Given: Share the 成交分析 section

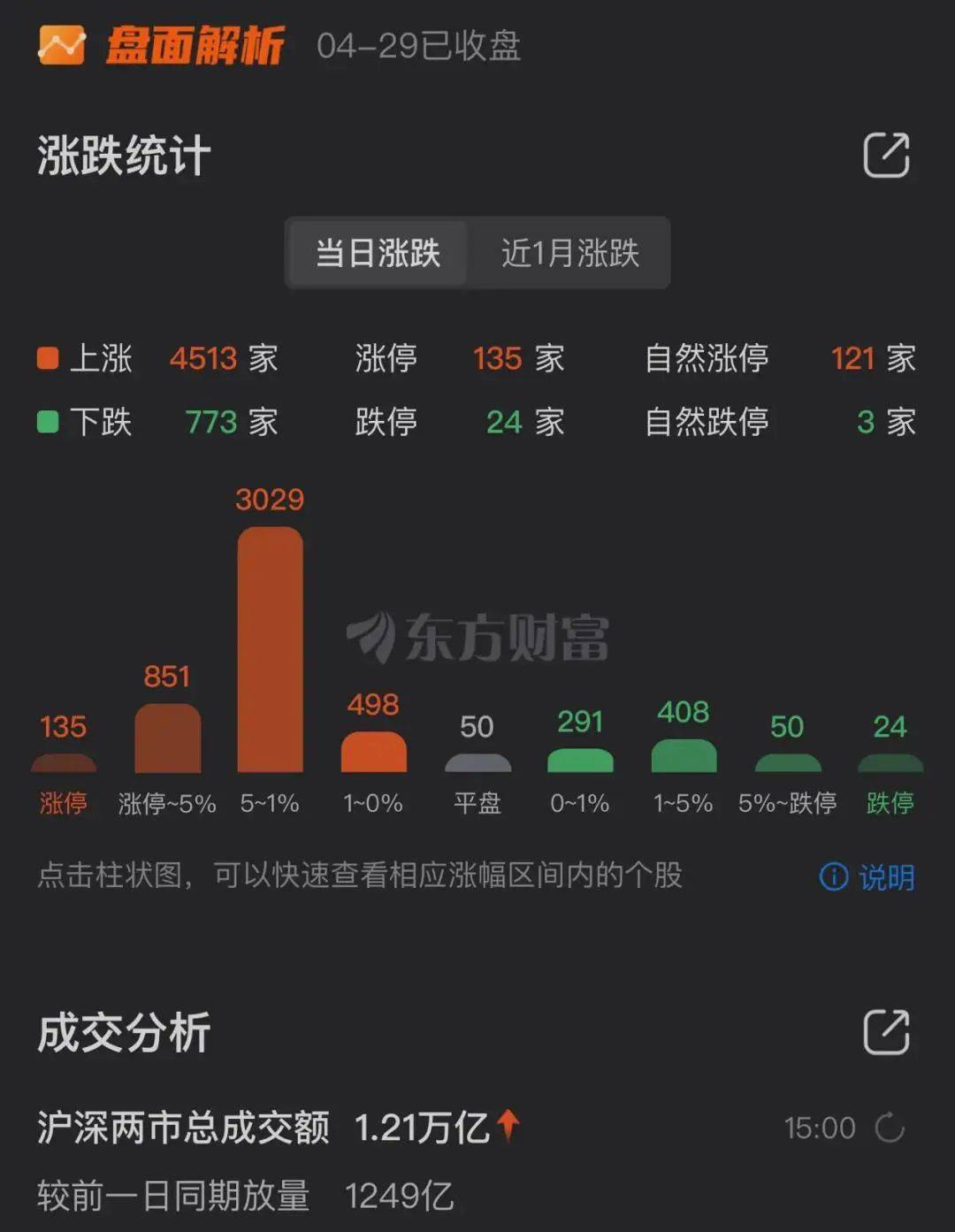Looking at the screenshot, I should coord(886,1032).
